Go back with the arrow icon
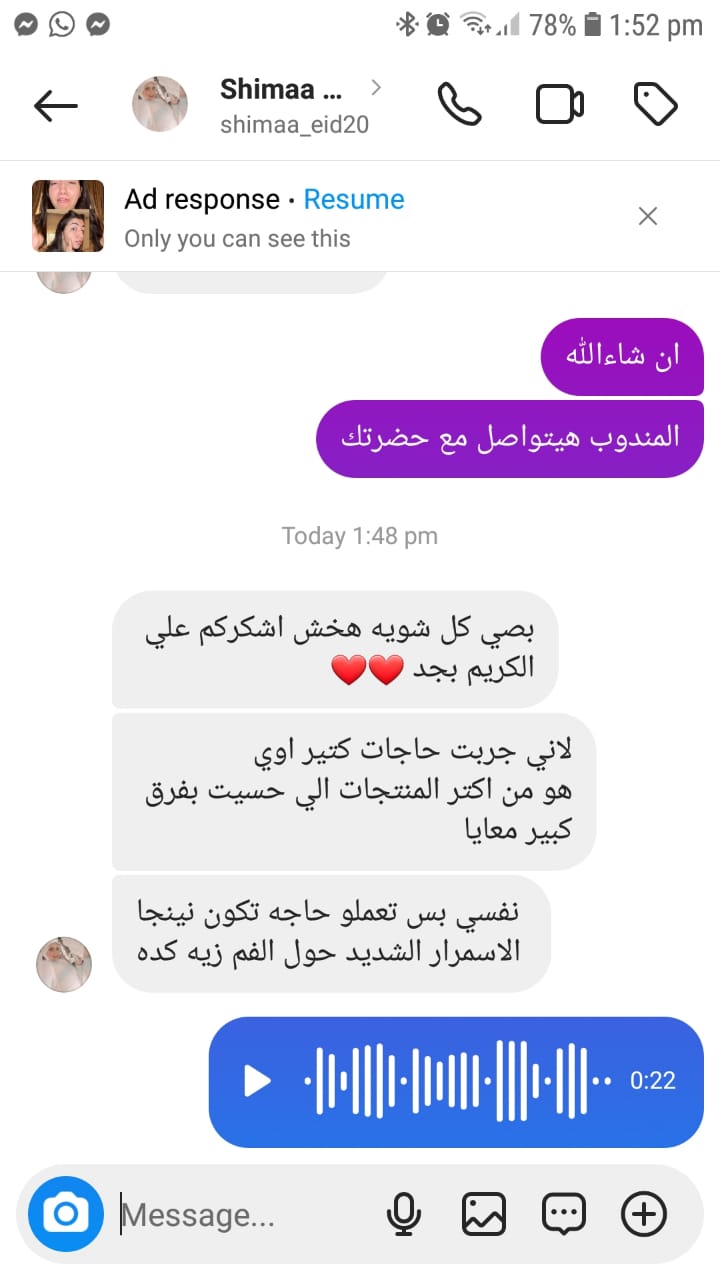This screenshot has width=720, height=1280. click(x=55, y=105)
